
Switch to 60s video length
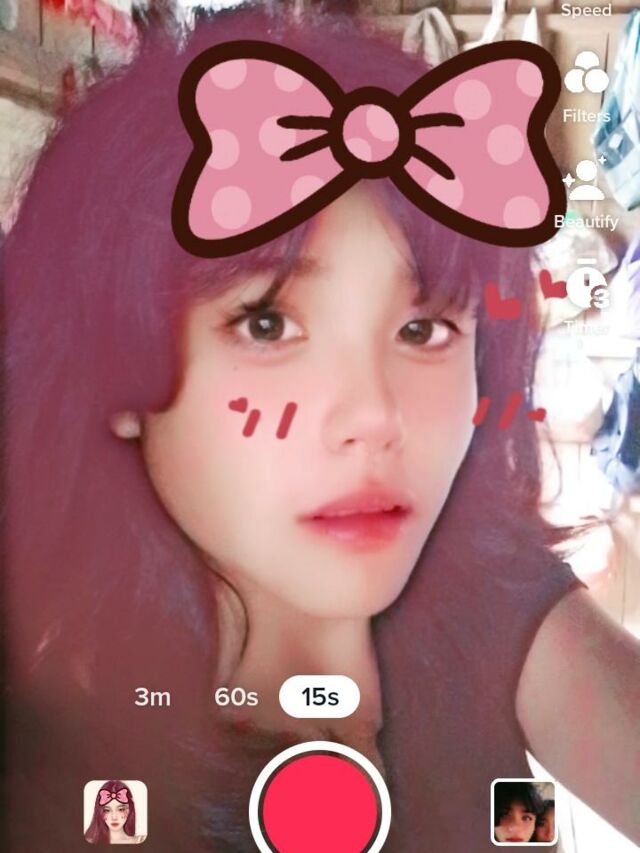tap(236, 697)
